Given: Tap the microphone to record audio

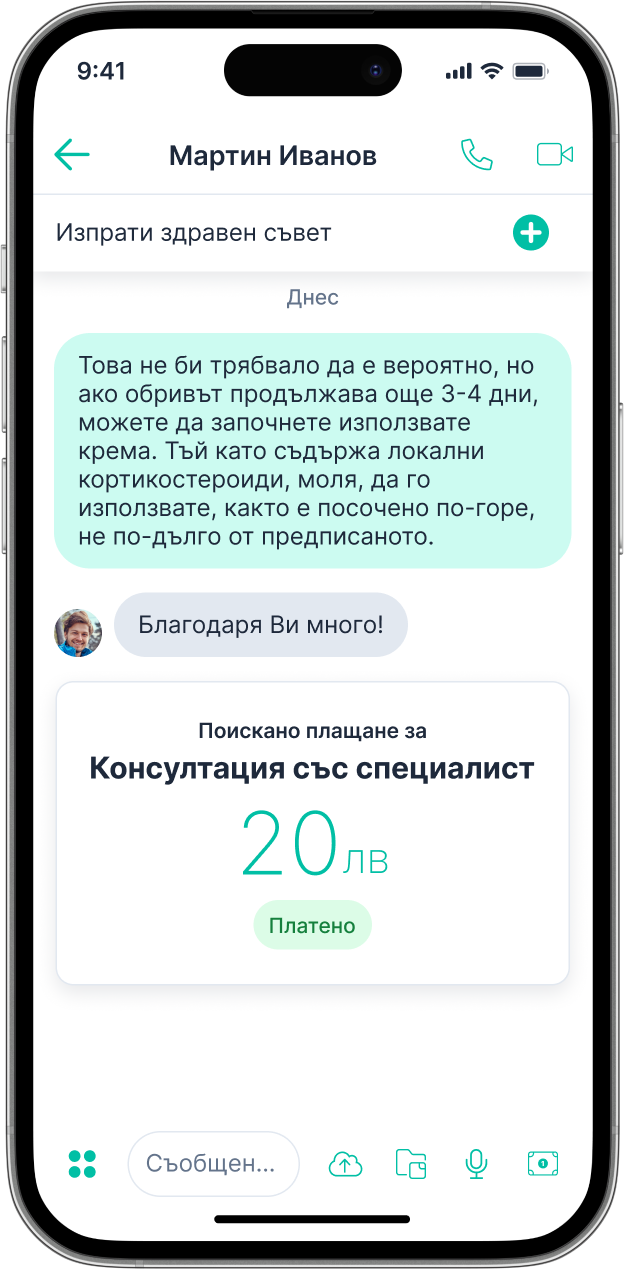Looking at the screenshot, I should 476,1164.
